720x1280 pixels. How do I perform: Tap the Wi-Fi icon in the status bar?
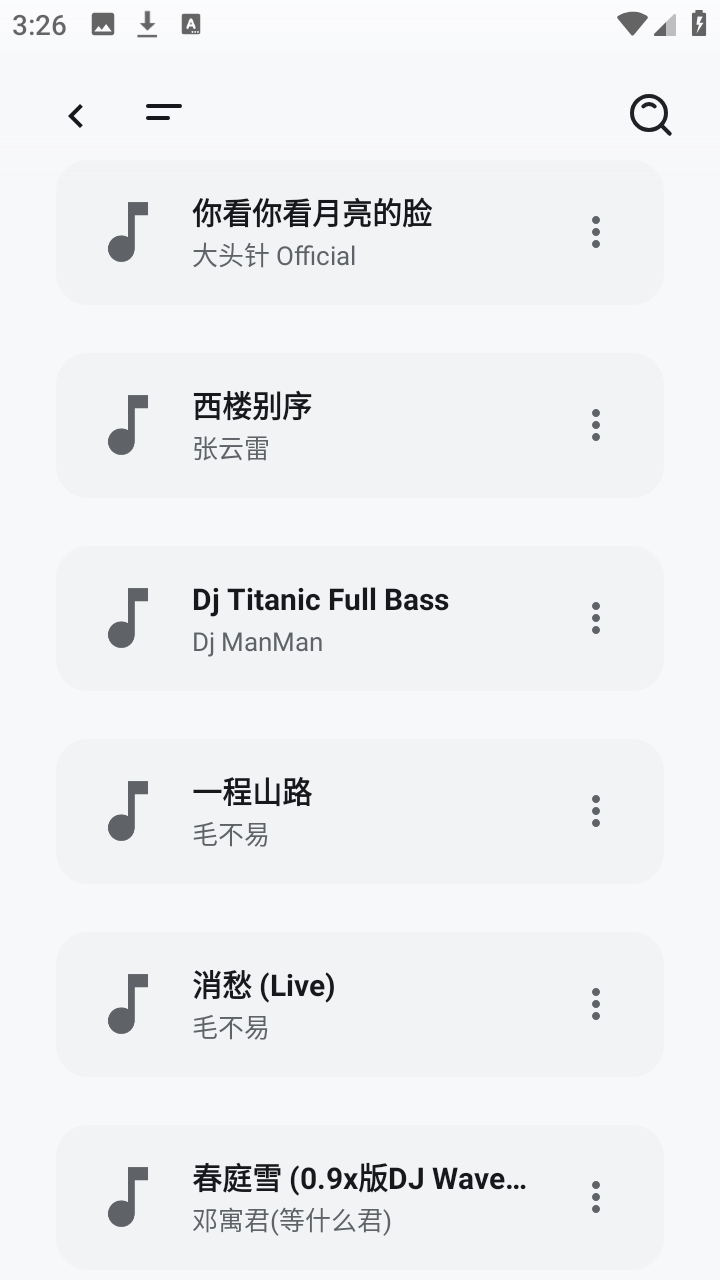pos(631,24)
